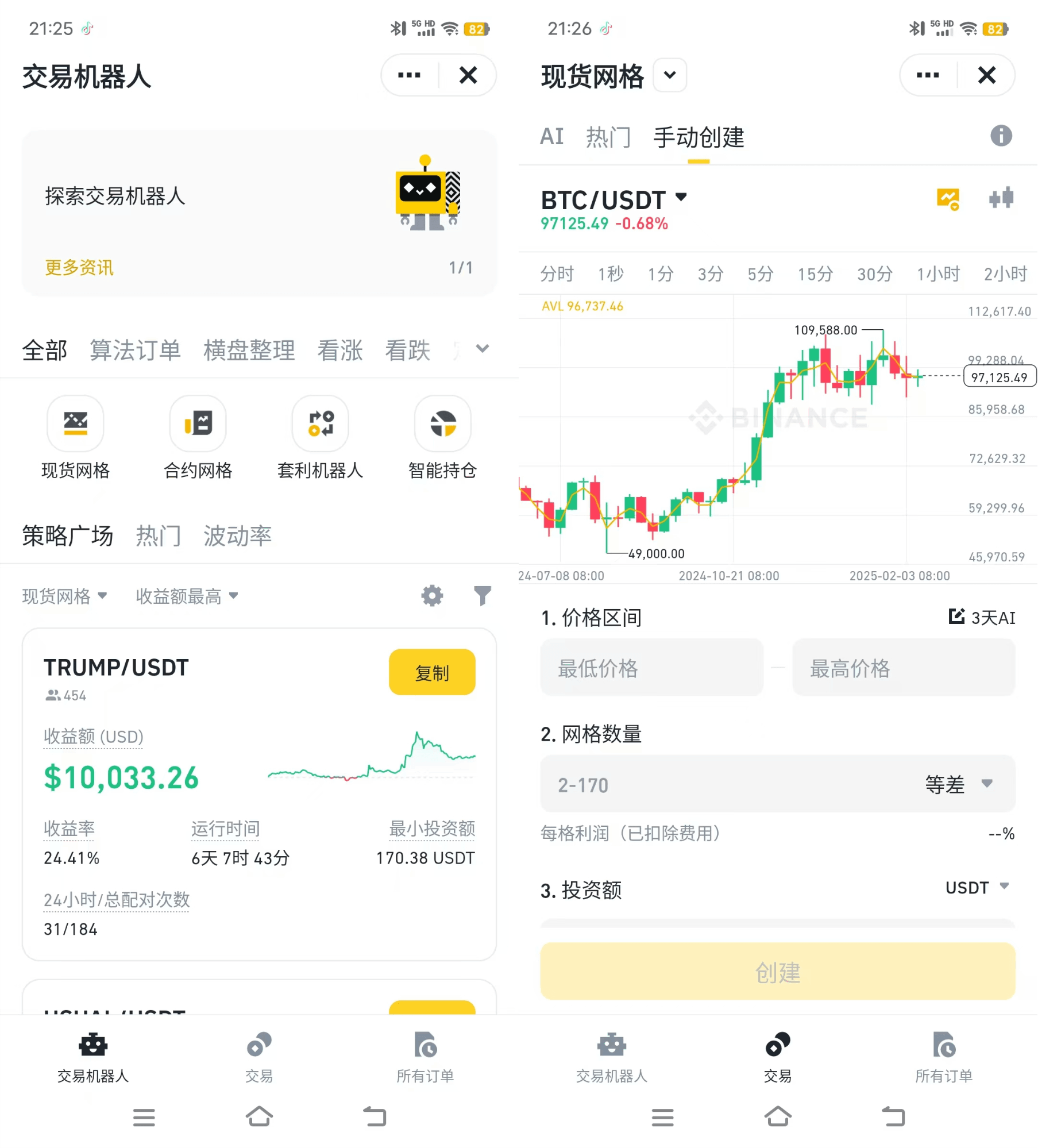
Task: Select the 横盘整理 category tab
Action: 249,350
